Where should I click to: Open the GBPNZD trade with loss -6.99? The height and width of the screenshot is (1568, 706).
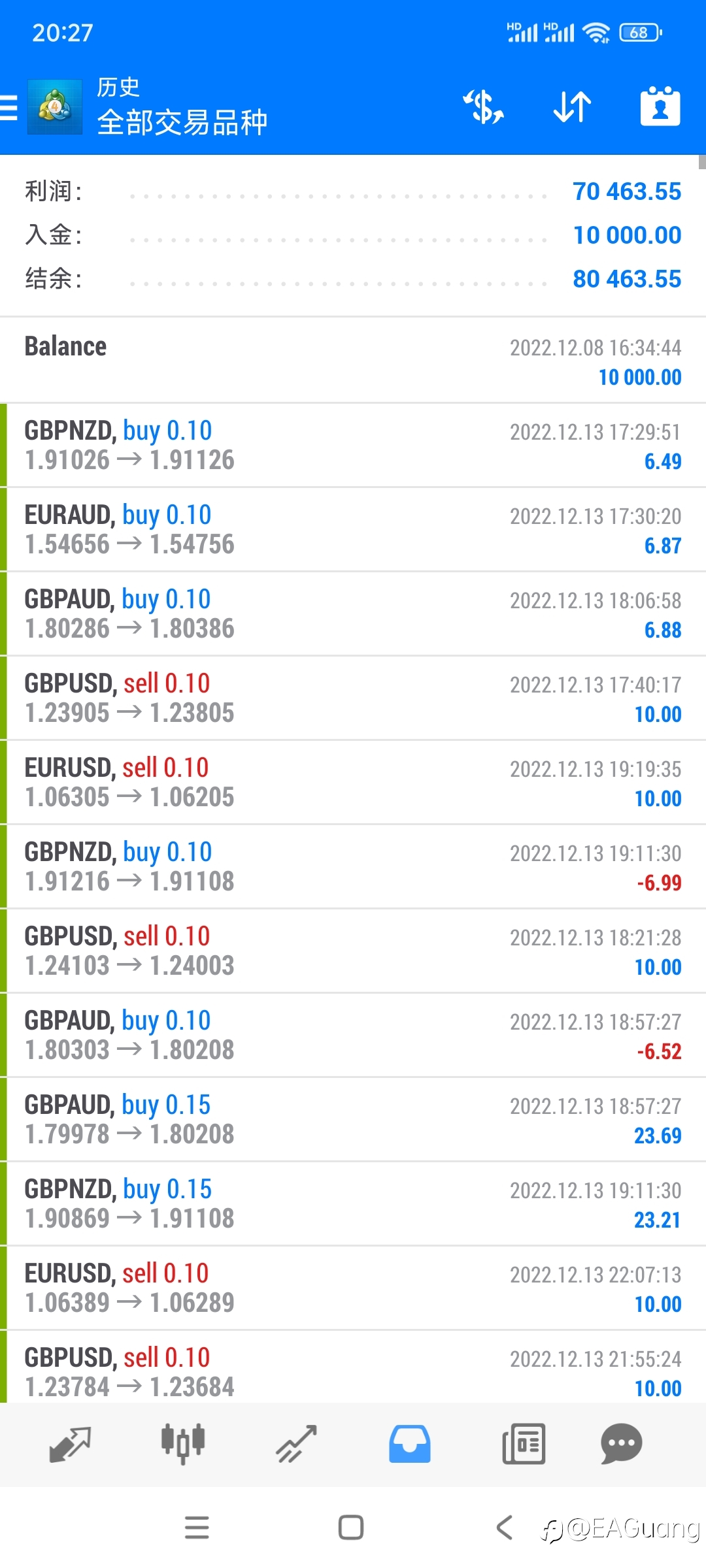pos(353,867)
